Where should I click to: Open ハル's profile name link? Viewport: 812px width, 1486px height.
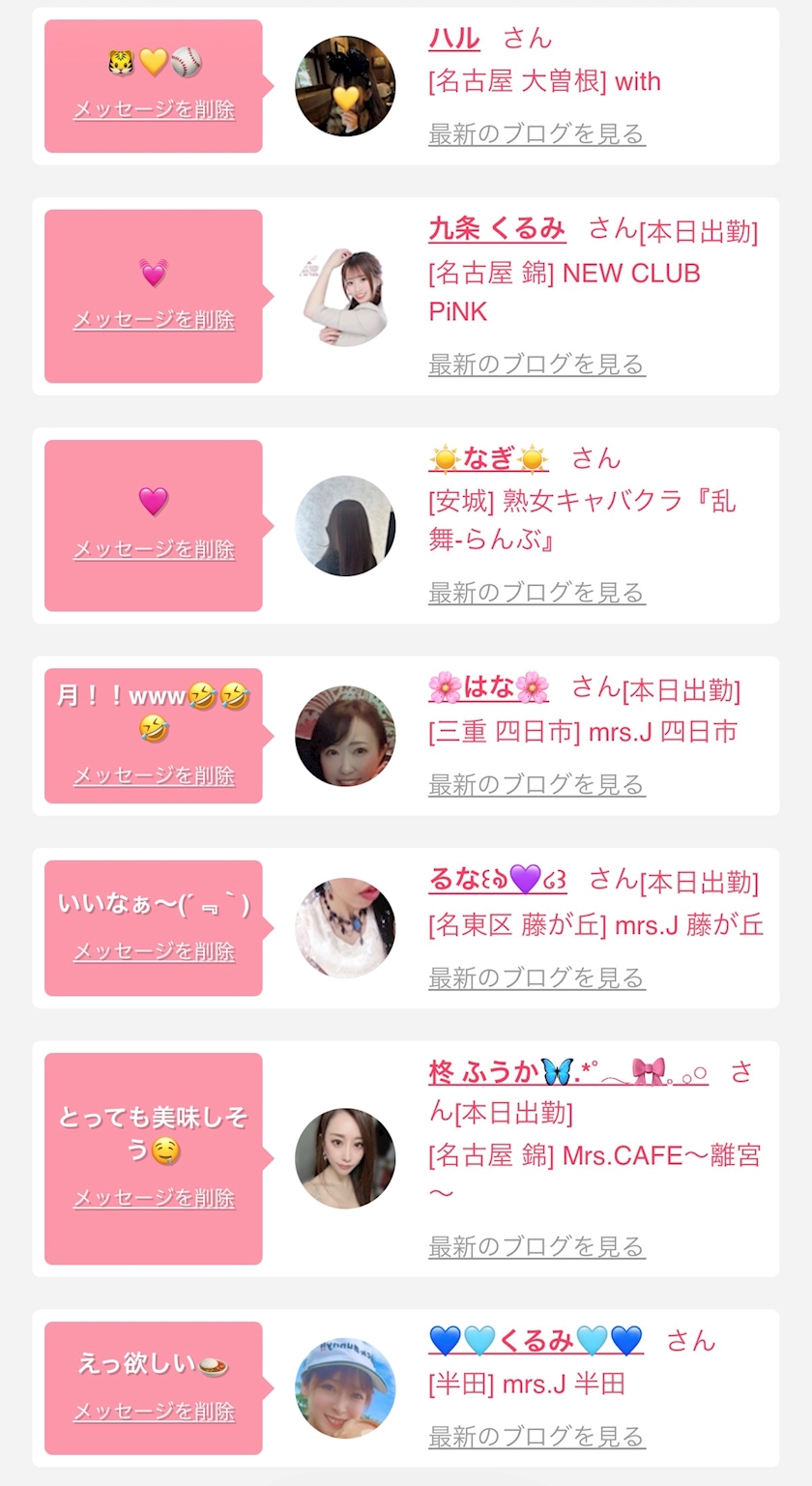[454, 38]
